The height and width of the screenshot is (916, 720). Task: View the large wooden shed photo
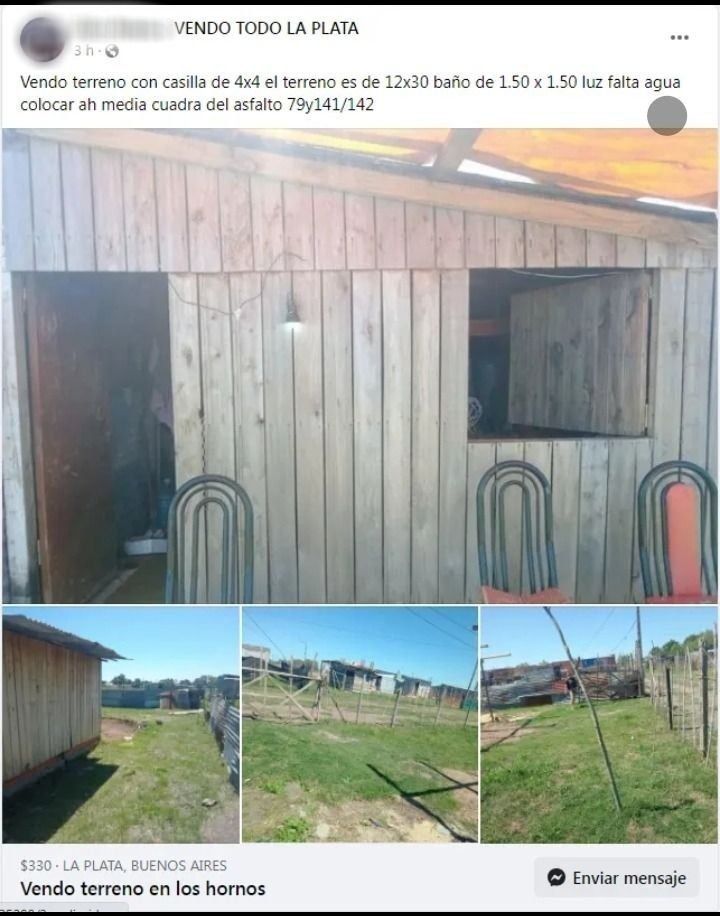(360, 366)
